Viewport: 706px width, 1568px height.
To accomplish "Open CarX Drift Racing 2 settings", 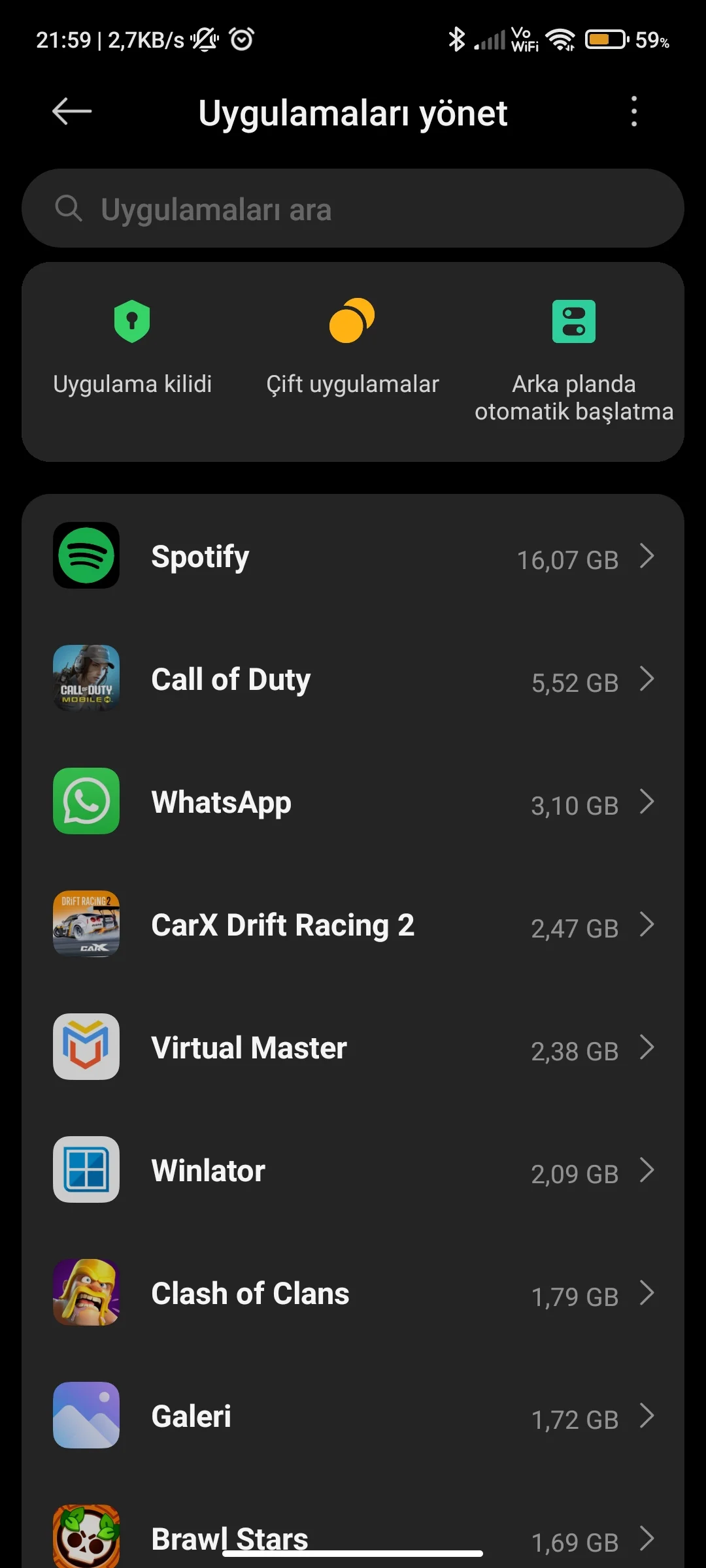I will pos(353,925).
